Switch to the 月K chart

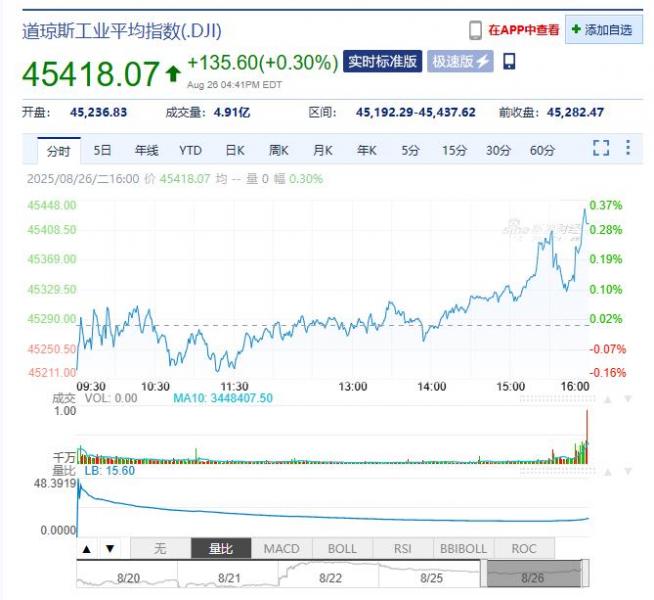[x=322, y=150]
